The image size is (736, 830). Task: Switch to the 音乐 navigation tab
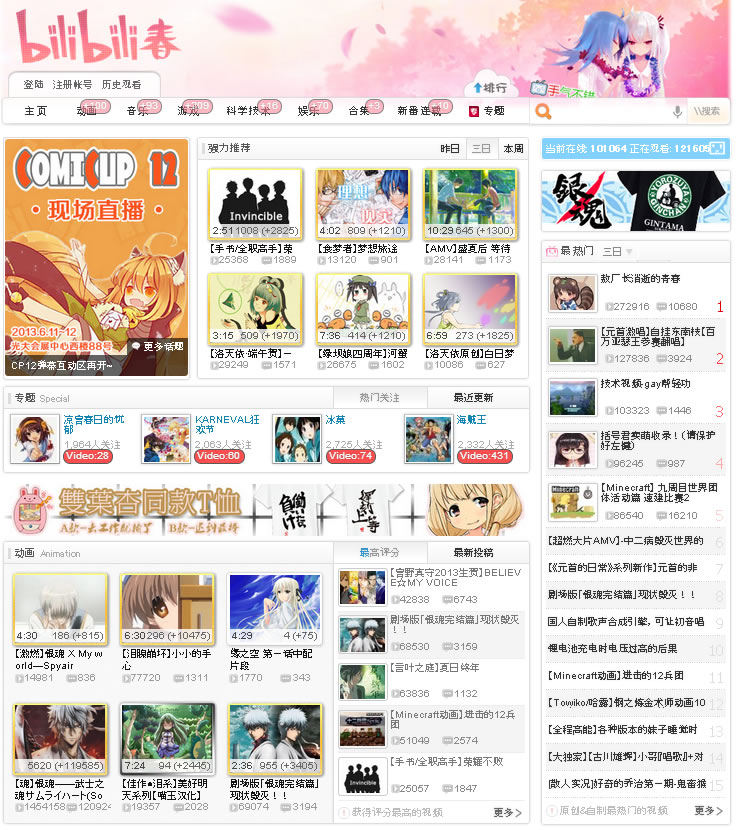137,111
